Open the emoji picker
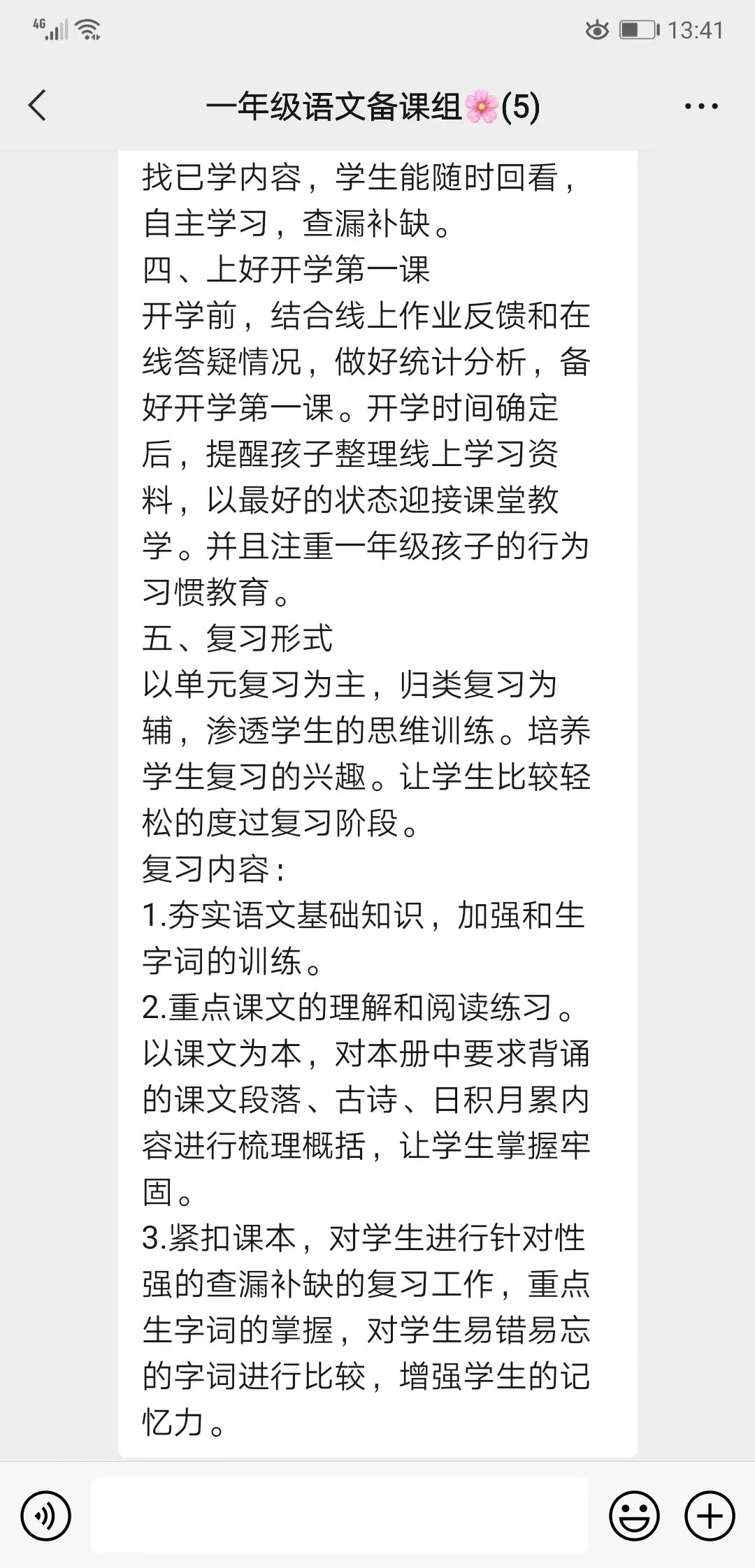Screen dimensions: 755x1568 (x=634, y=1516)
